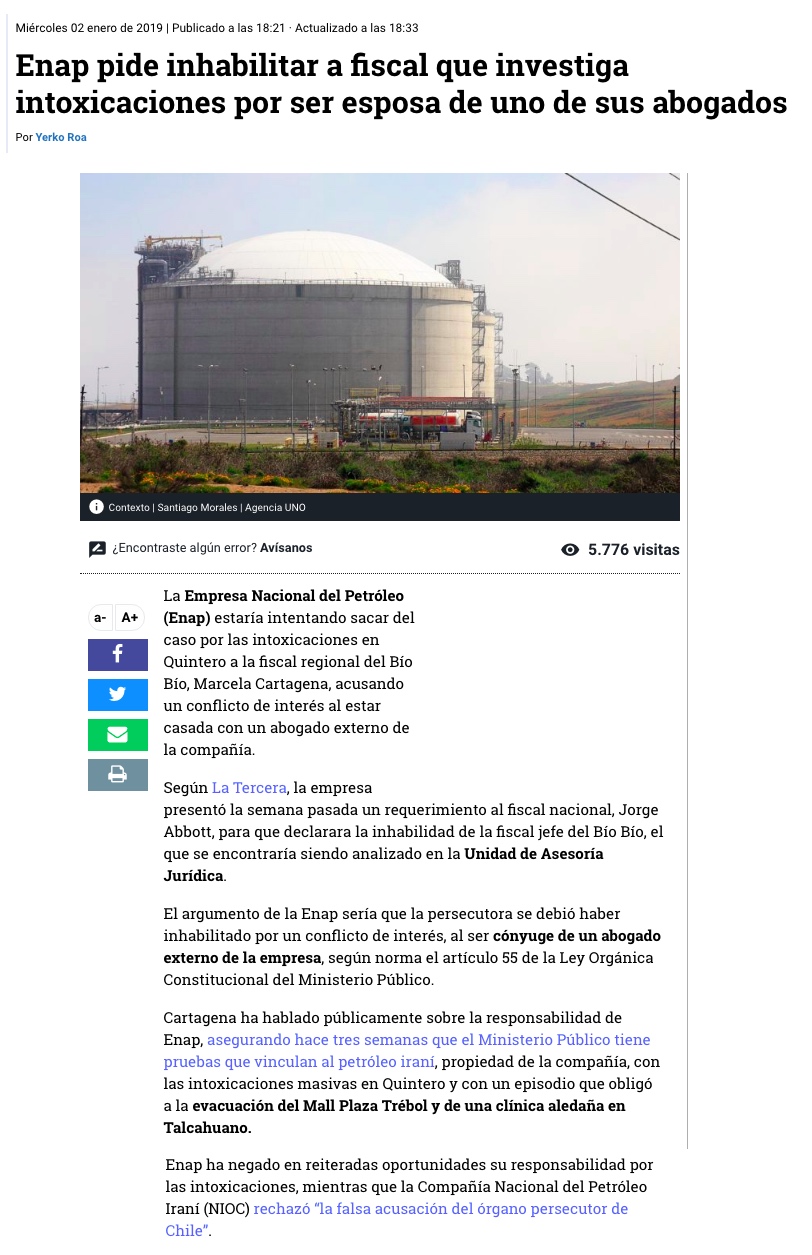The image size is (812, 1255).
Task: Decrease text size with a- button
Action: tap(100, 617)
